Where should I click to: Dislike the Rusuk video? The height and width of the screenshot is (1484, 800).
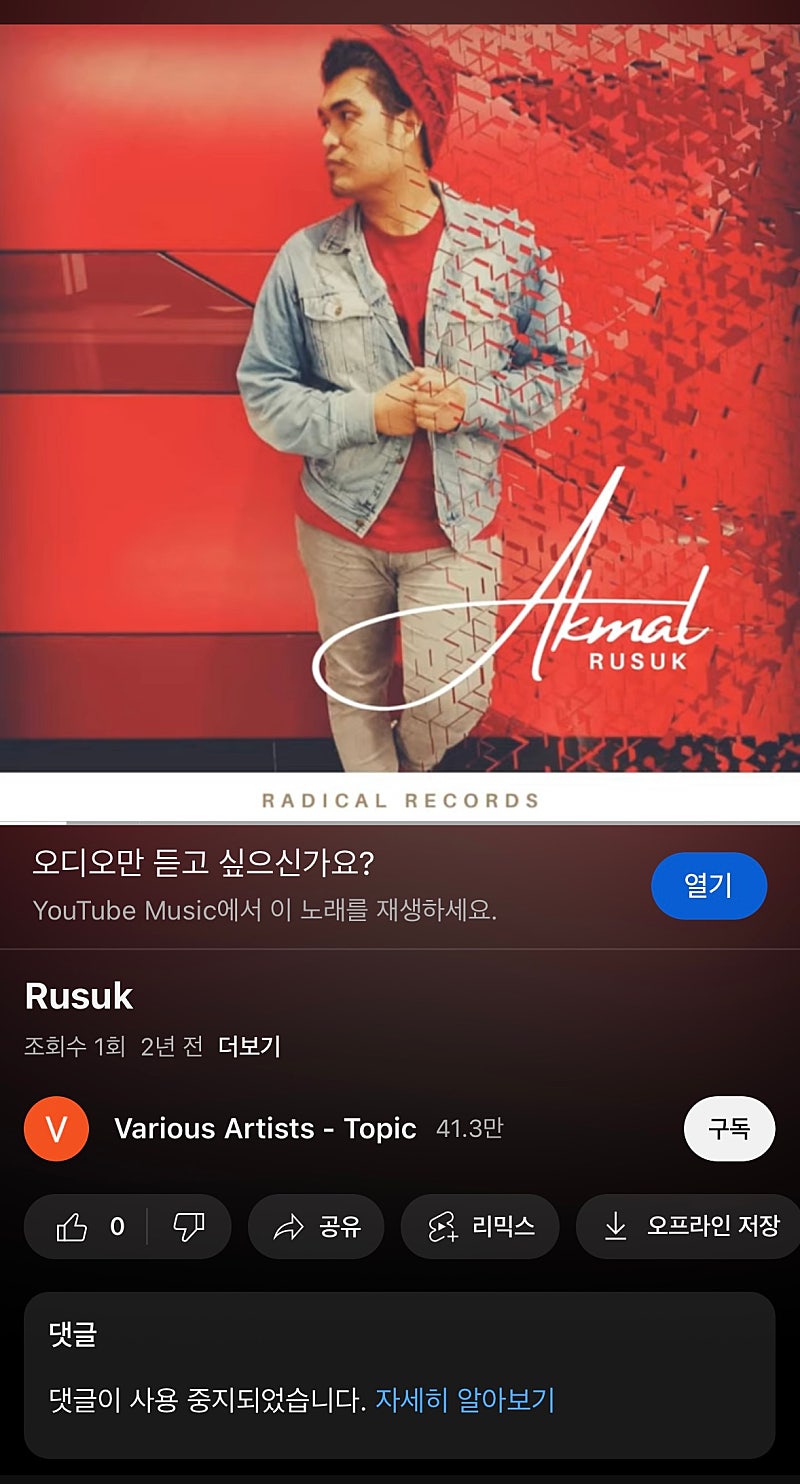189,1226
